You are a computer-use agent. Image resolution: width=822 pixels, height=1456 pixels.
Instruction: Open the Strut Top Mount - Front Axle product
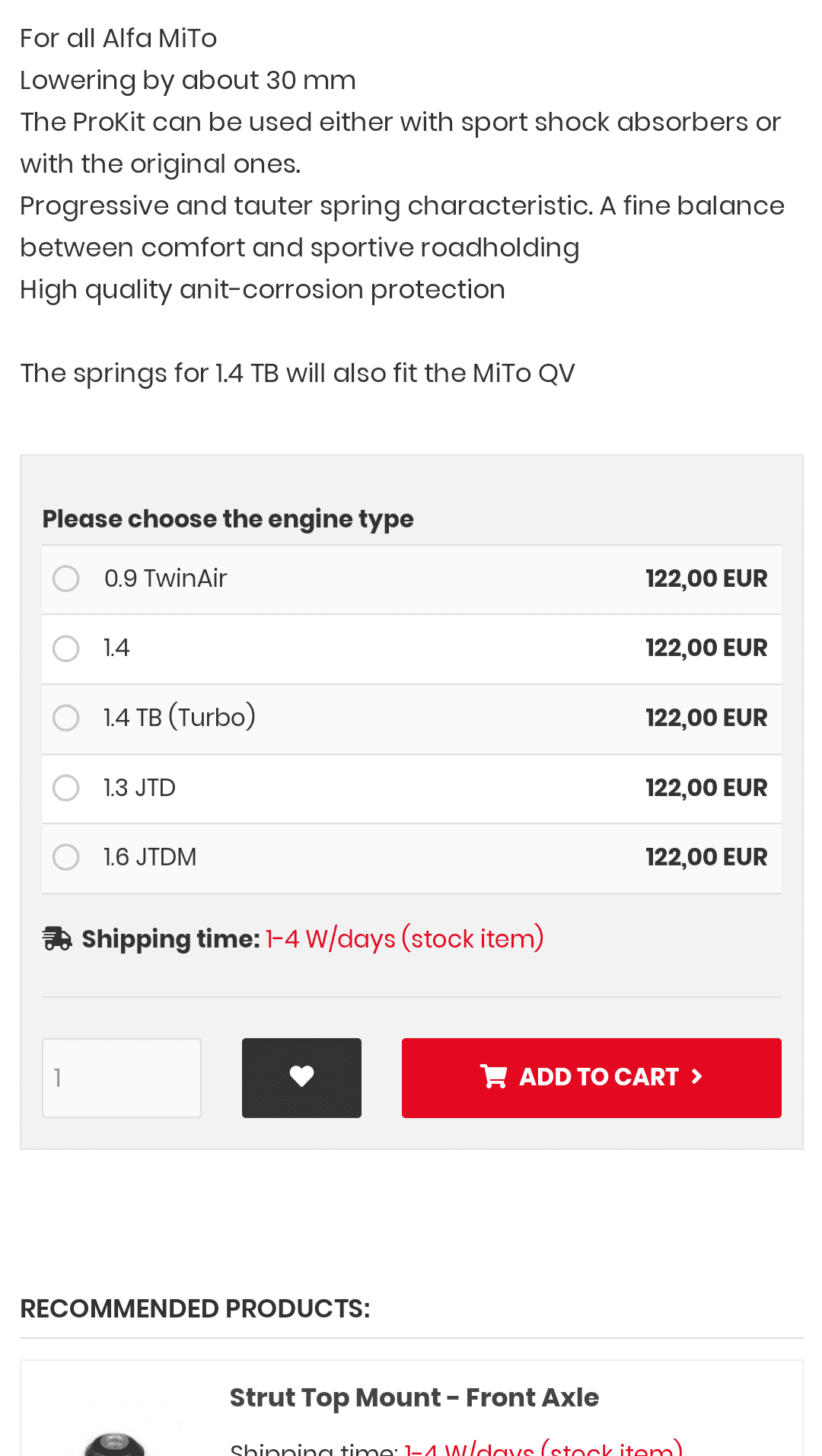click(414, 1397)
